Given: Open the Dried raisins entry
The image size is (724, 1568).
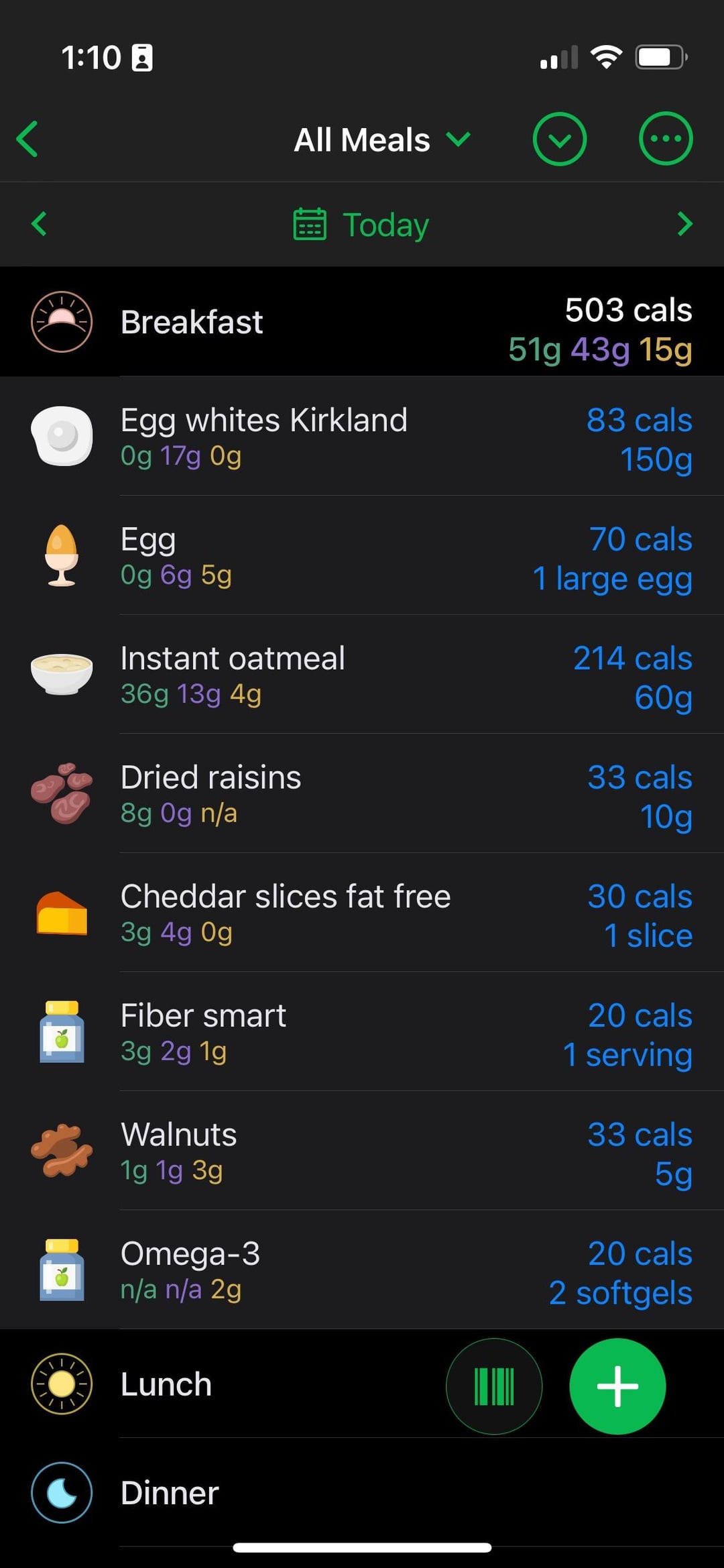Looking at the screenshot, I should [x=362, y=793].
